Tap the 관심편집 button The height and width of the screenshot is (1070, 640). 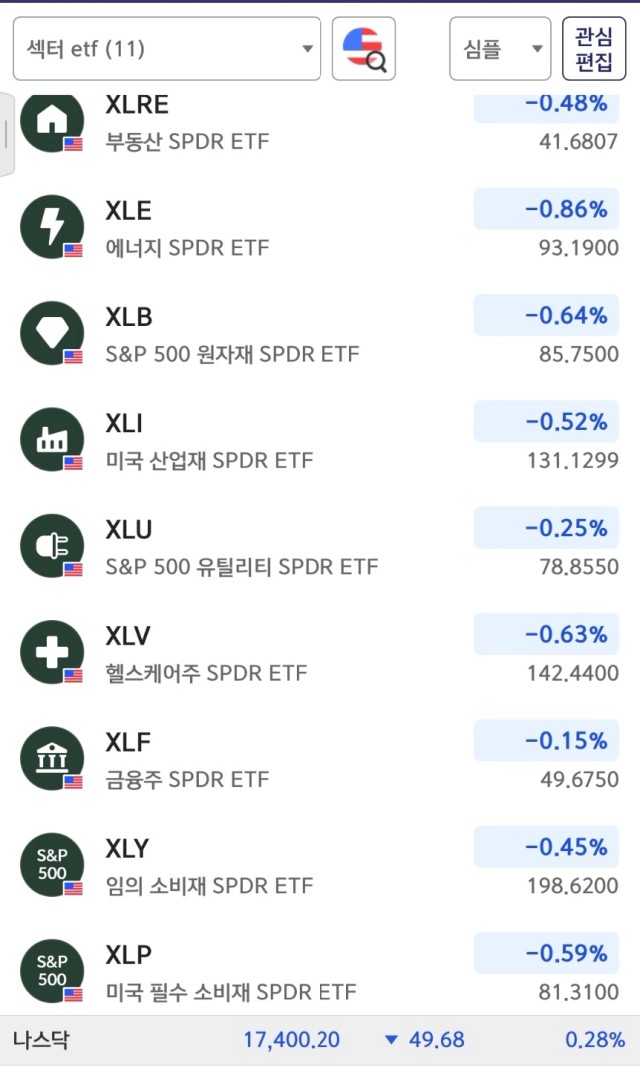tap(594, 48)
